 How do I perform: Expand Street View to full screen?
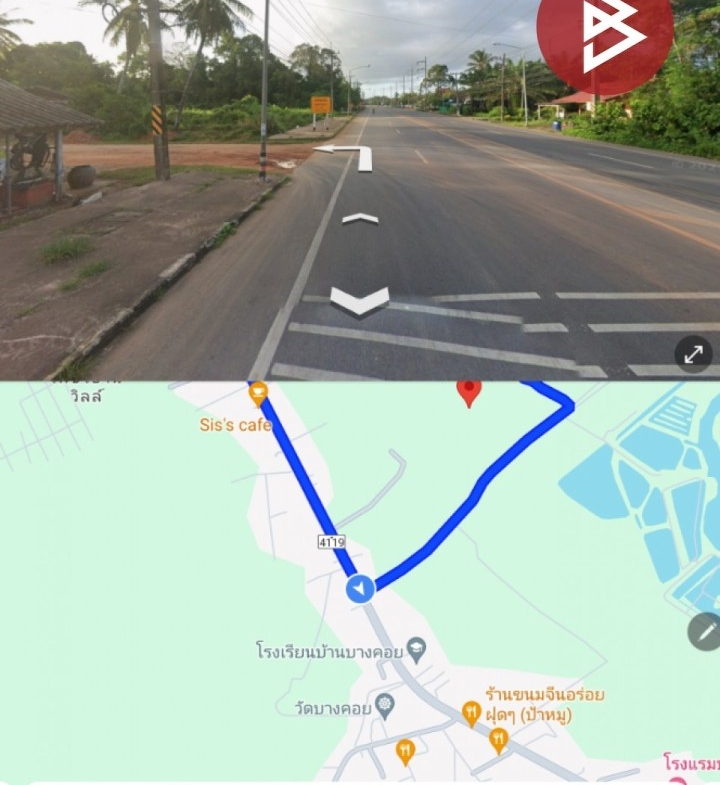tap(693, 353)
